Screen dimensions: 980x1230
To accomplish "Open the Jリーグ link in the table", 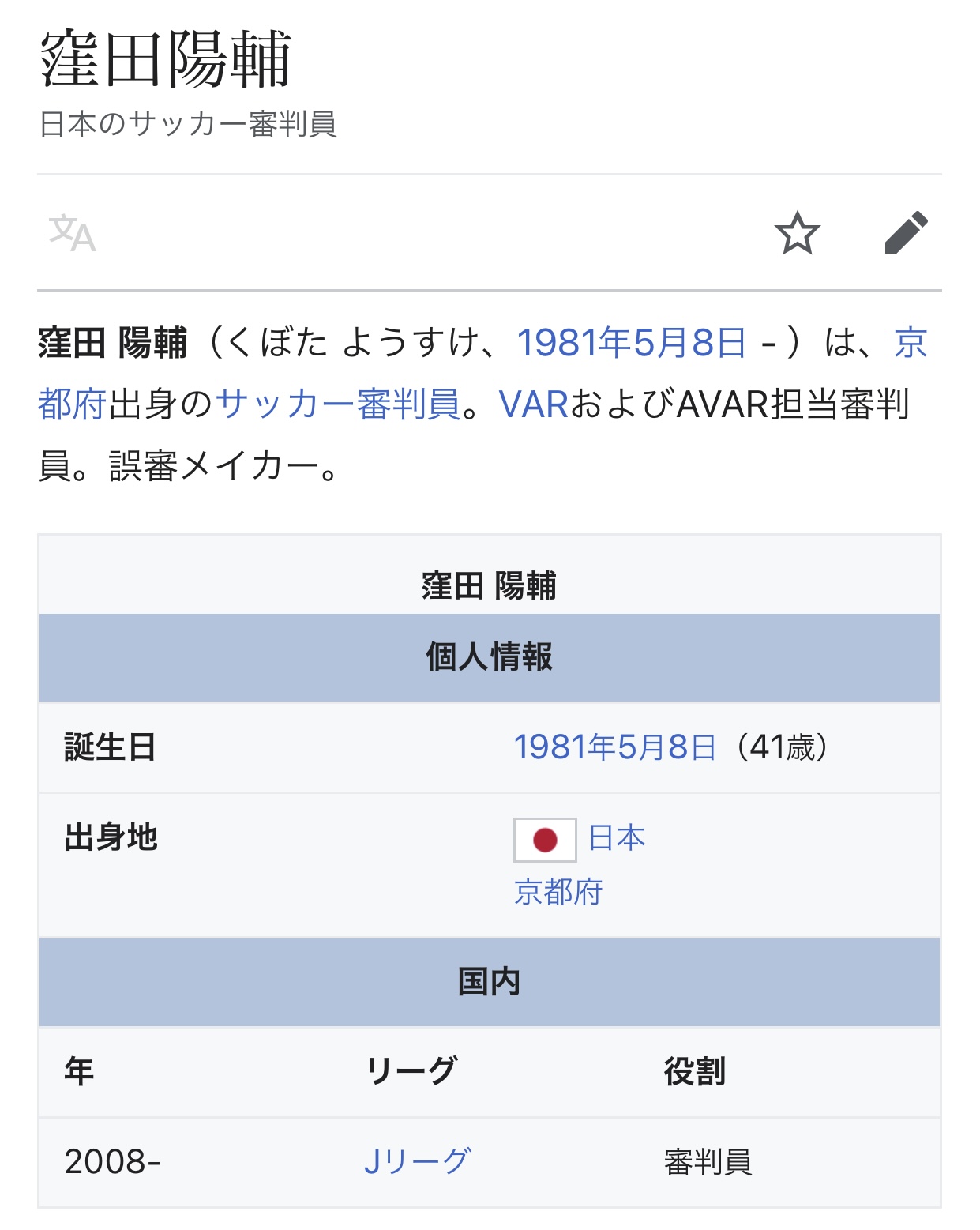I will [x=417, y=1161].
